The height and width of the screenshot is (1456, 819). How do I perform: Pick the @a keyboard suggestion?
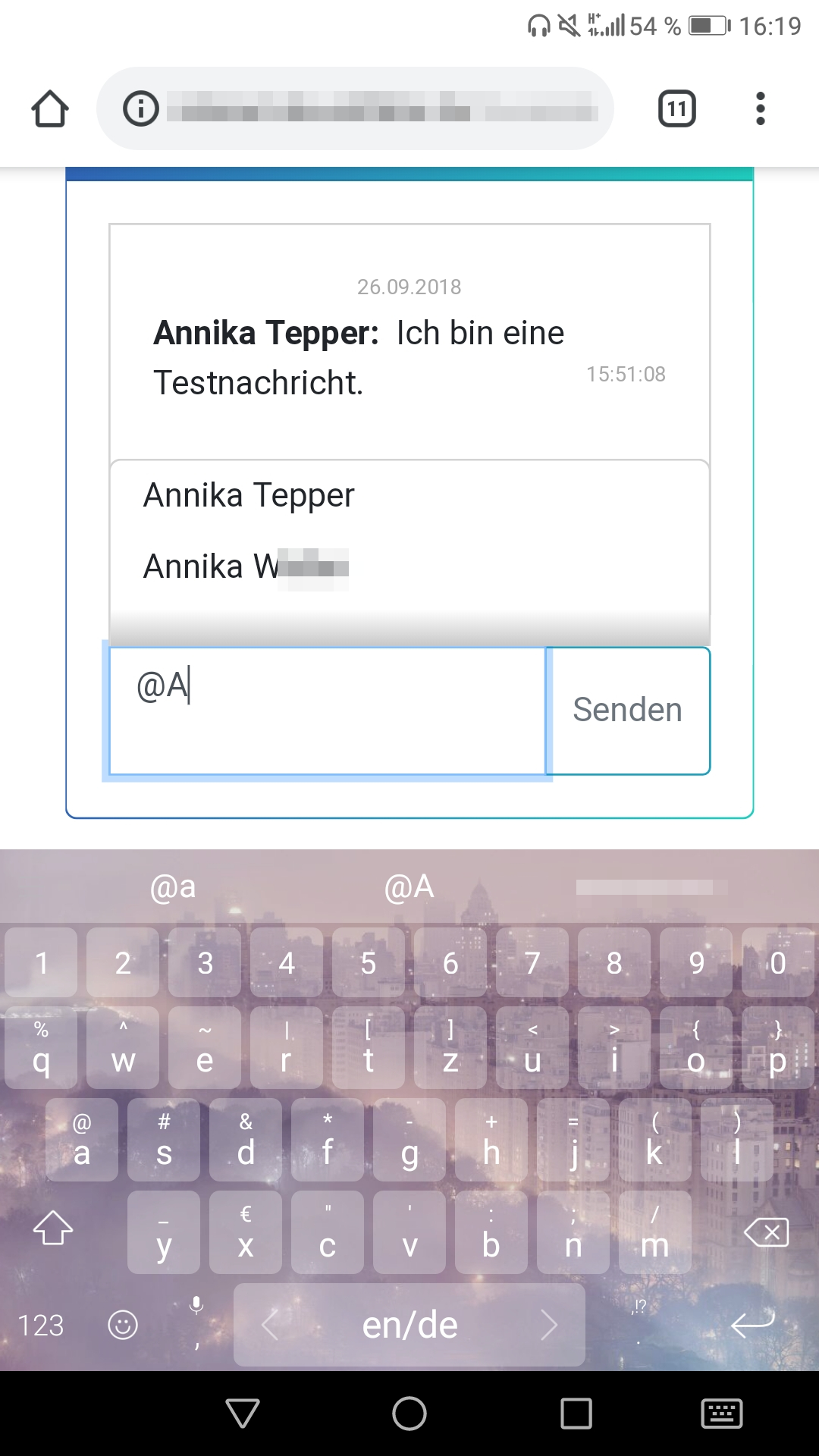tap(173, 886)
